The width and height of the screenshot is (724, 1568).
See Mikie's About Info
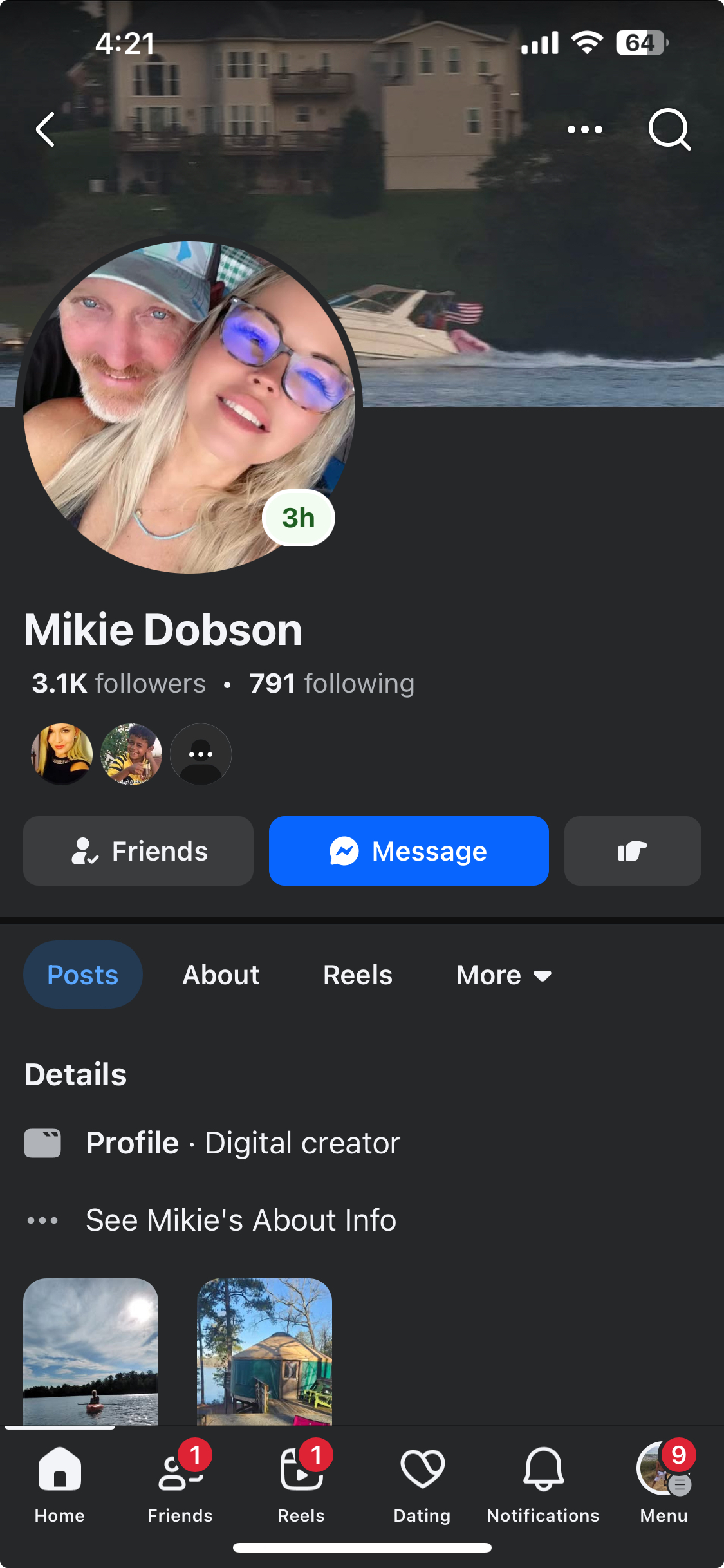coord(241,1220)
